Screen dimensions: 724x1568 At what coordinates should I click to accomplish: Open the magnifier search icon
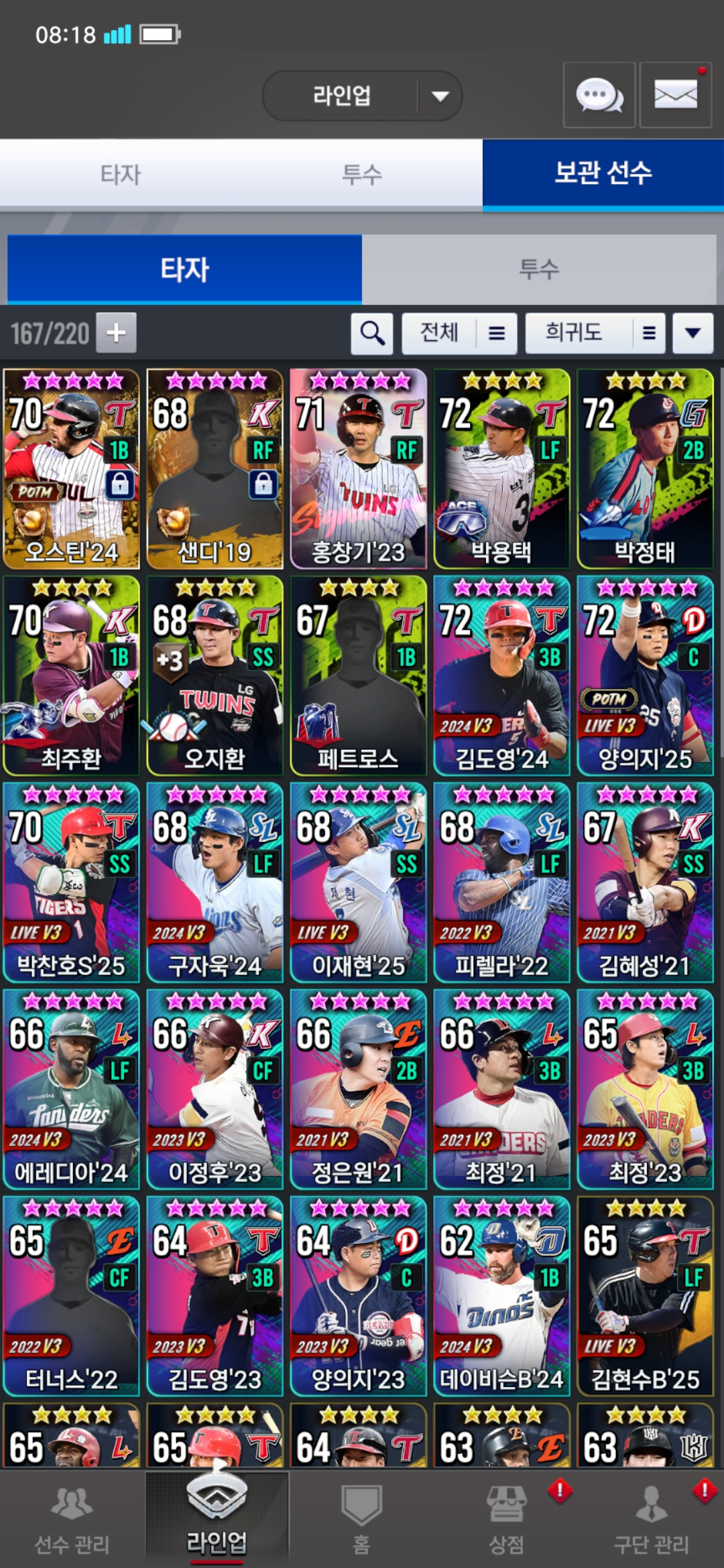click(x=372, y=332)
